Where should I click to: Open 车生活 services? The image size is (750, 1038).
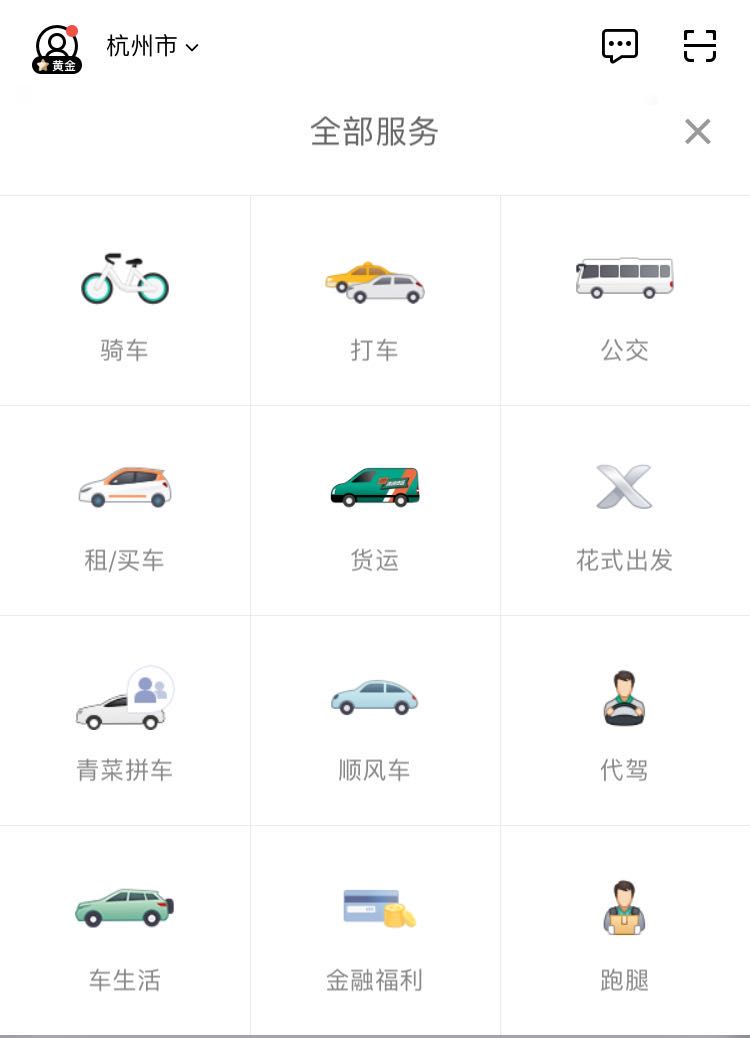pos(124,930)
